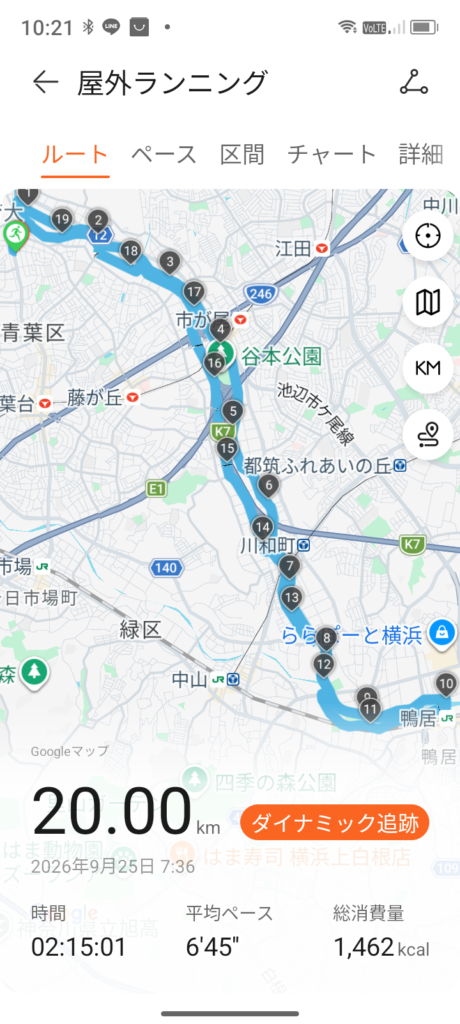The height and width of the screenshot is (1024, 460).
Task: Select the ルート tab
Action: (74, 155)
